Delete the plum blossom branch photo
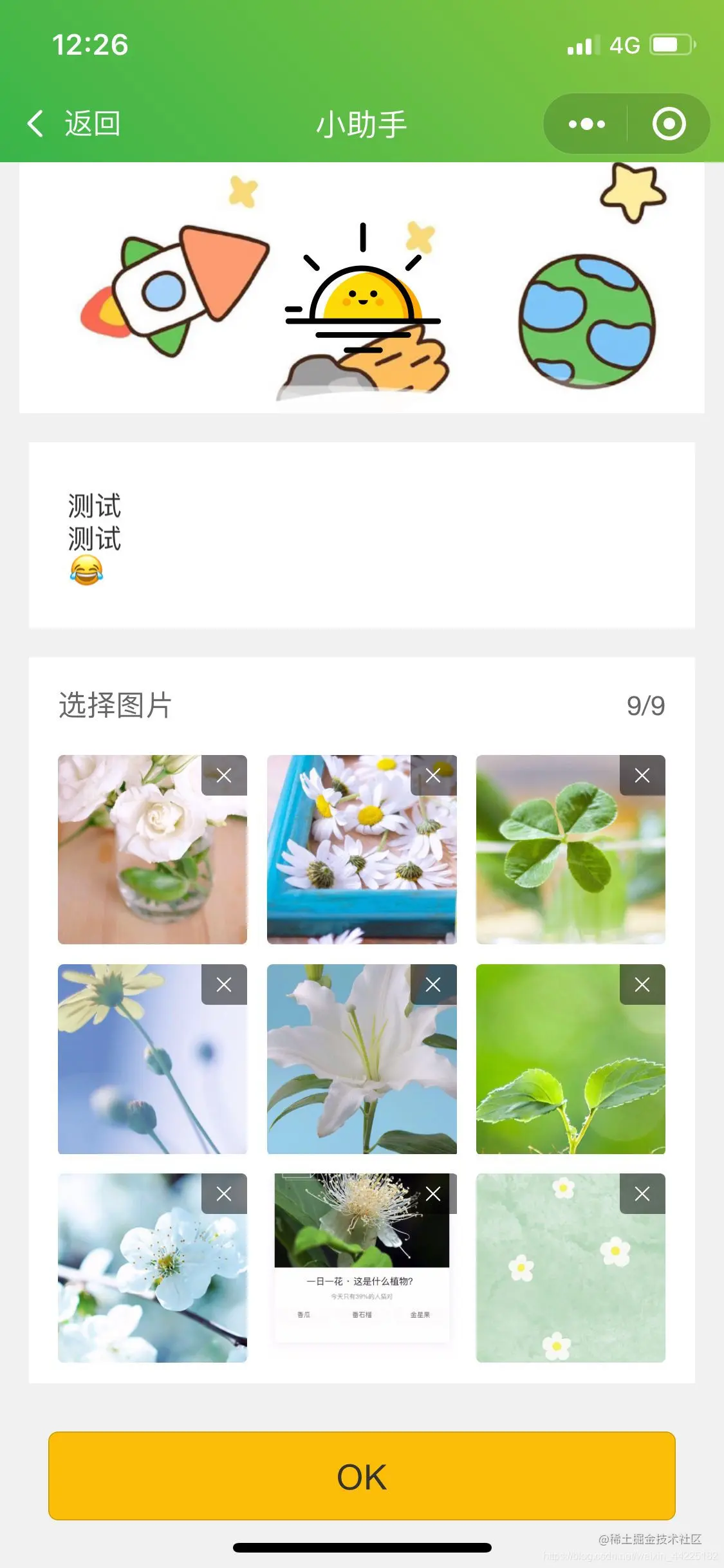The image size is (724, 1568). [223, 1193]
